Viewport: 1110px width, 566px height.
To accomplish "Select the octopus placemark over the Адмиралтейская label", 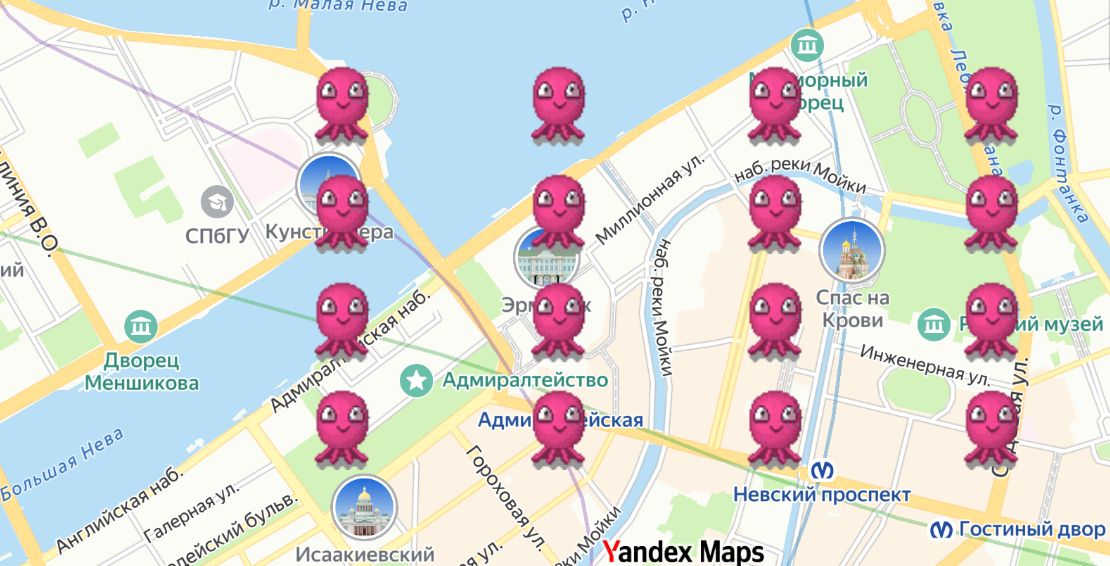I will 558,430.
